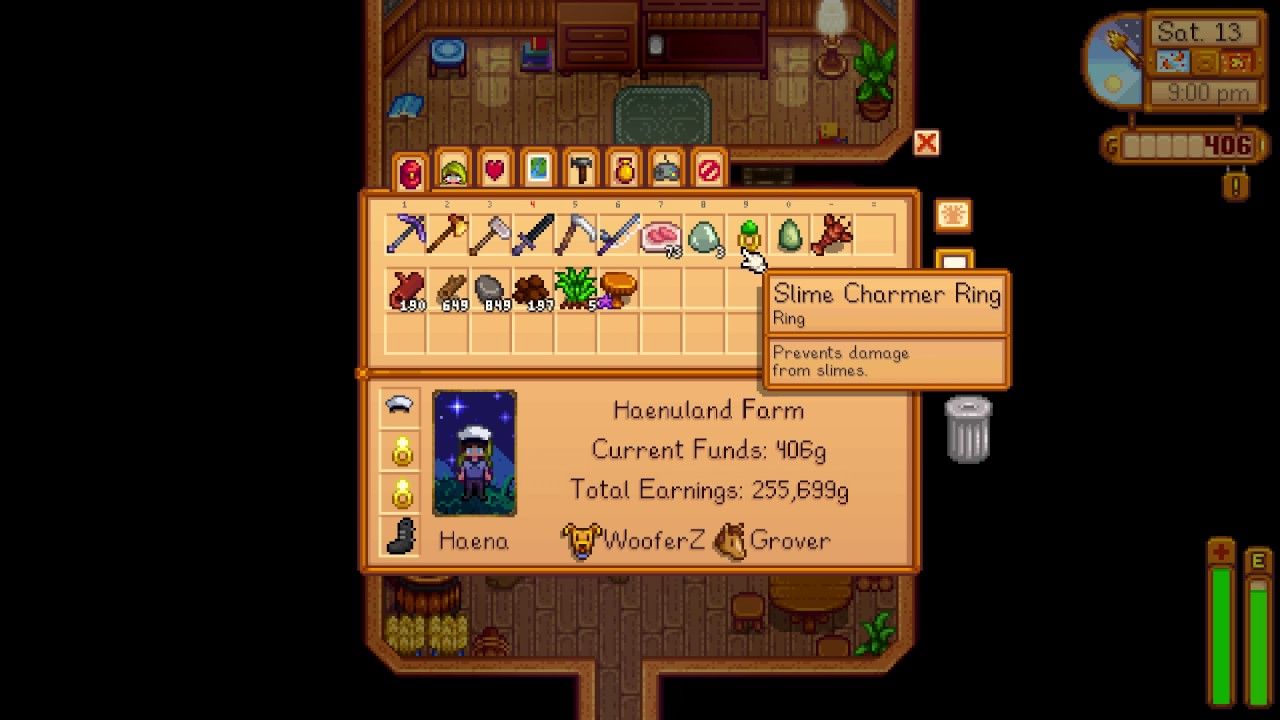
Task: Open the journal exclamation icon
Action: pyautogui.click(x=1236, y=186)
